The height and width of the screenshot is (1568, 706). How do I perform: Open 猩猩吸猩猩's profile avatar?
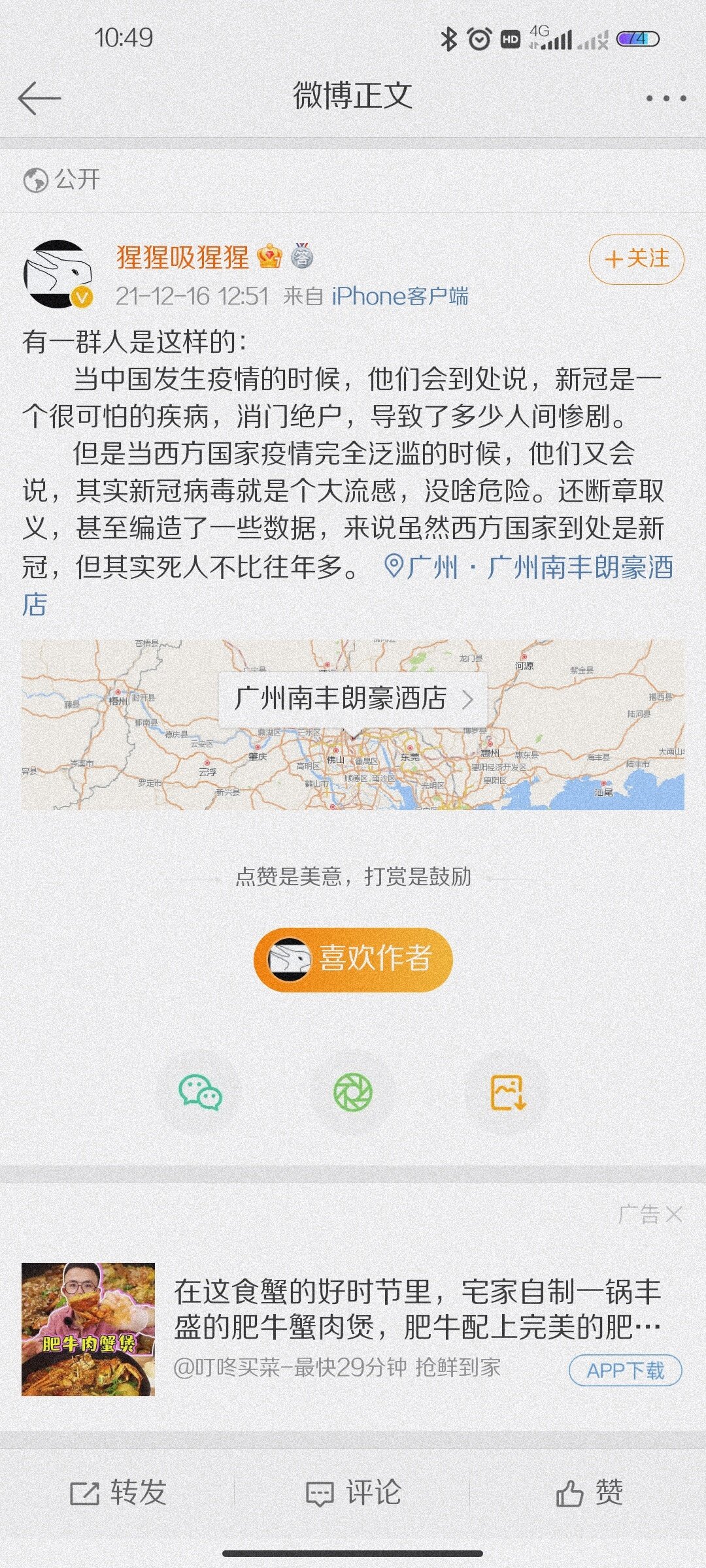pos(58,274)
